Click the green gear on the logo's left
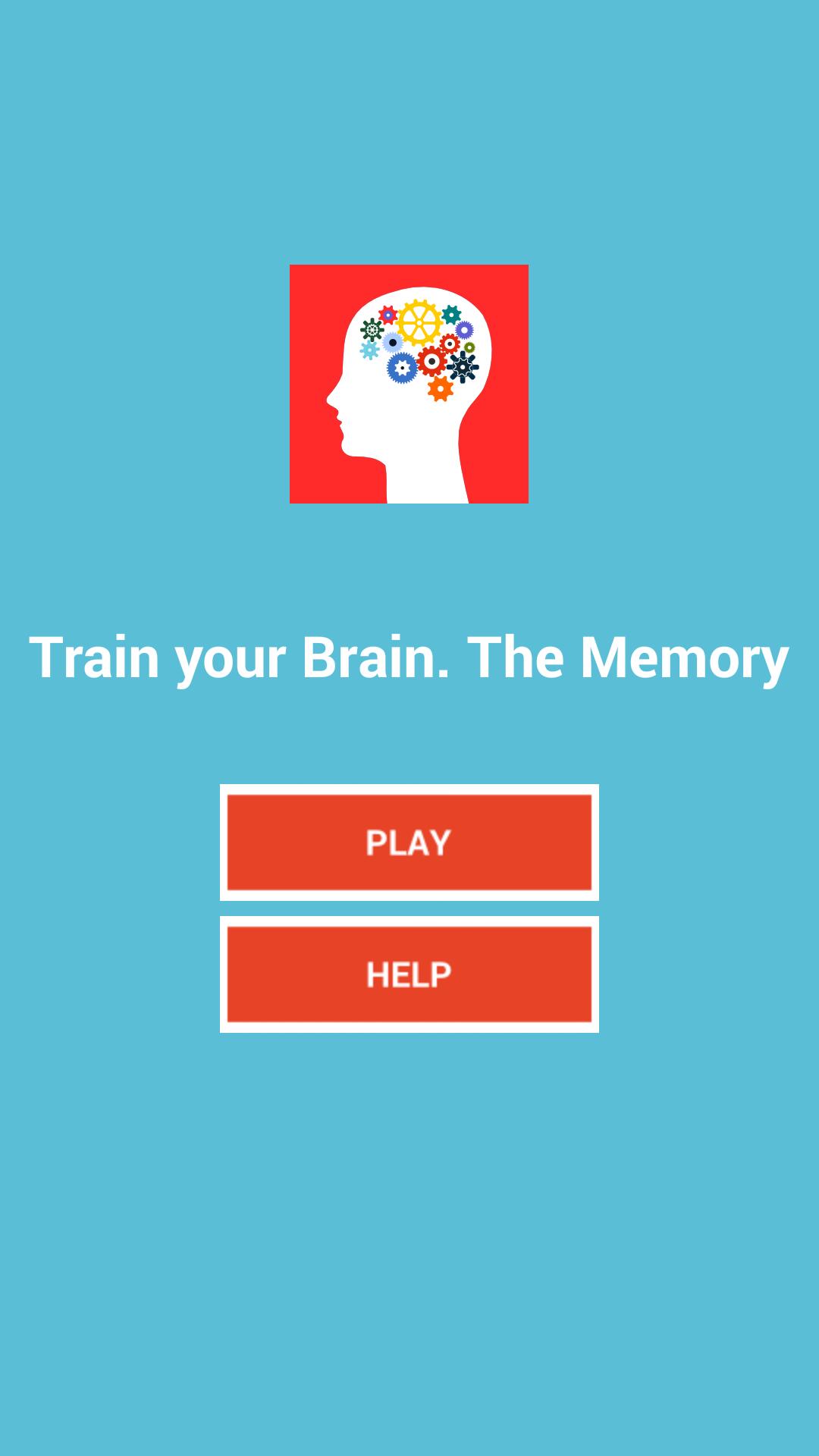This screenshot has height=1456, width=819. tap(372, 329)
